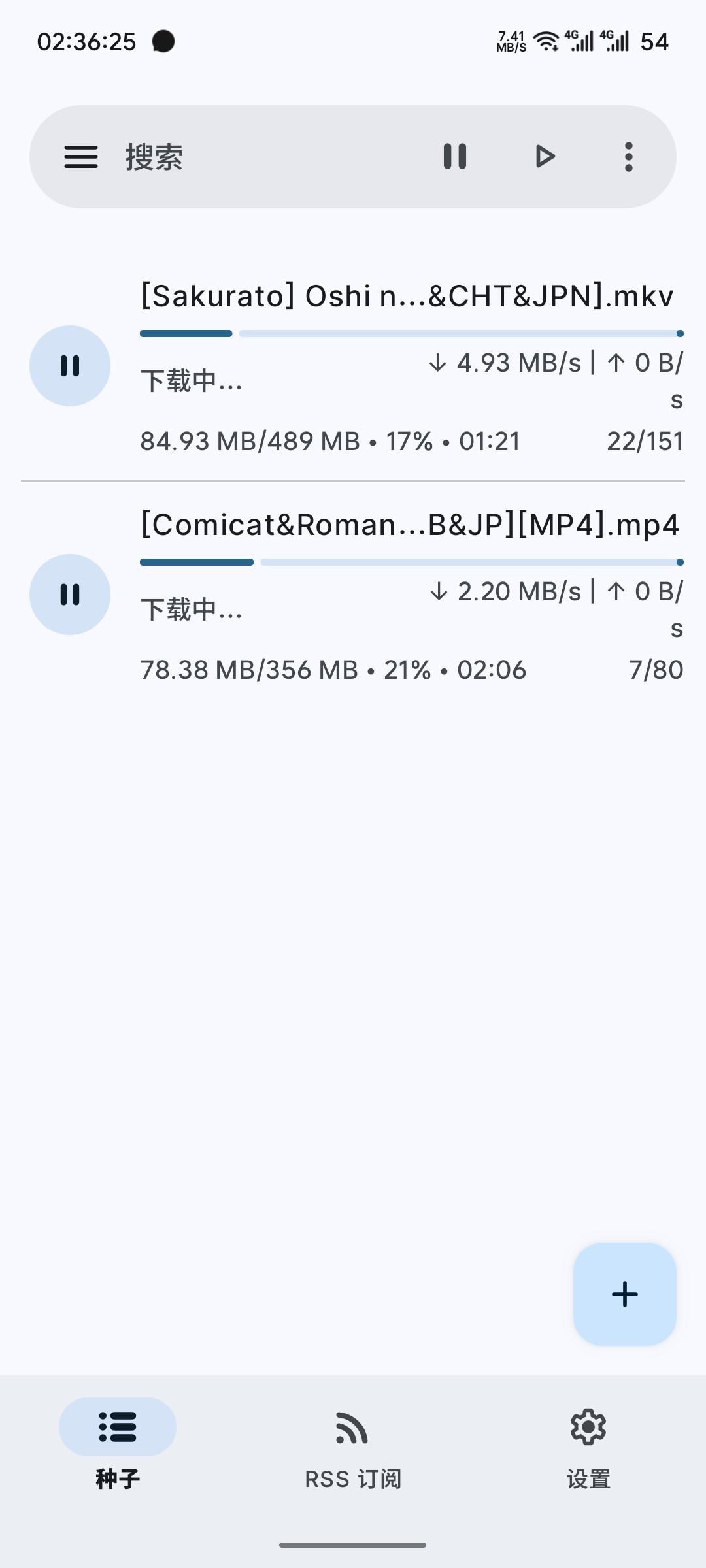Tap the 搜索 search field

261,157
